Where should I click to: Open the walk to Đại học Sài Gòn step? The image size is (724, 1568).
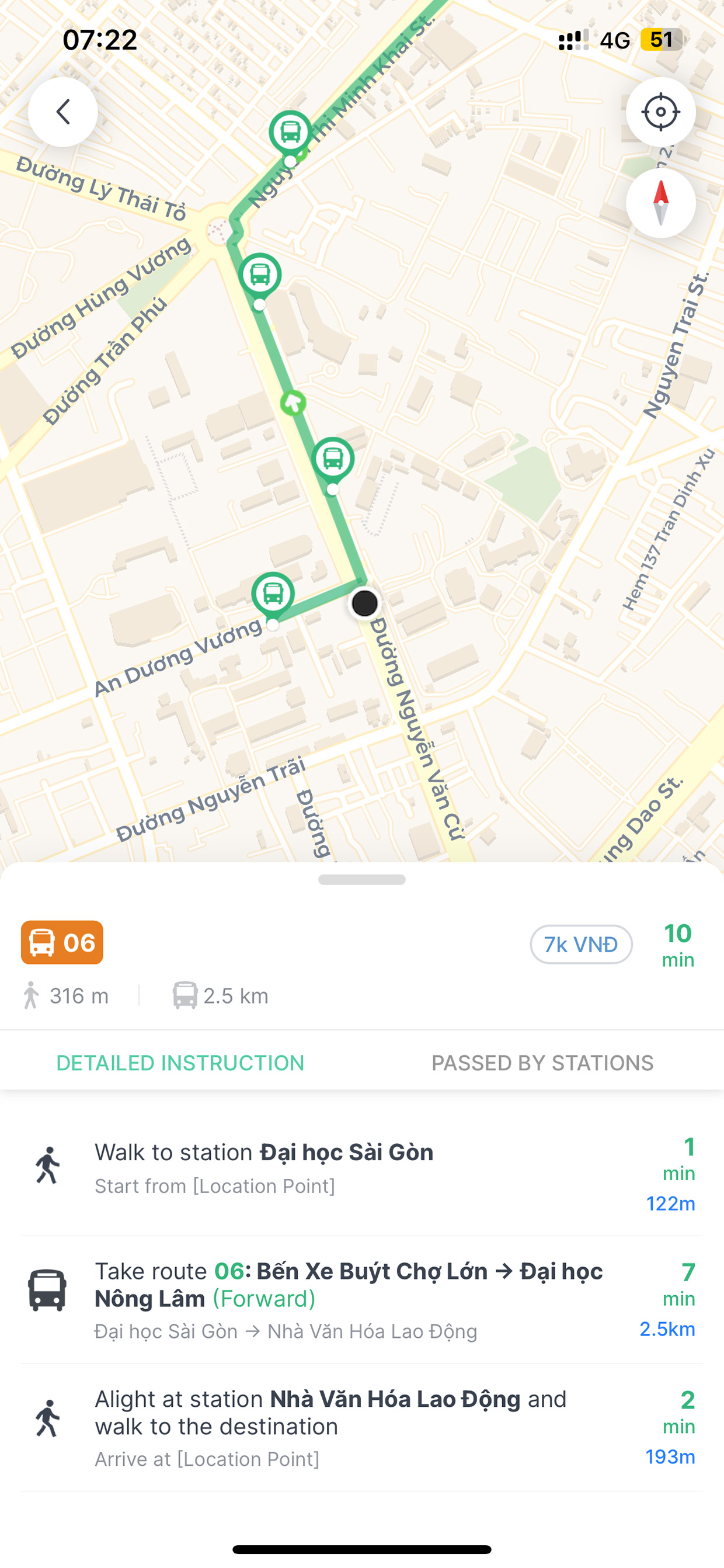pos(361,1168)
